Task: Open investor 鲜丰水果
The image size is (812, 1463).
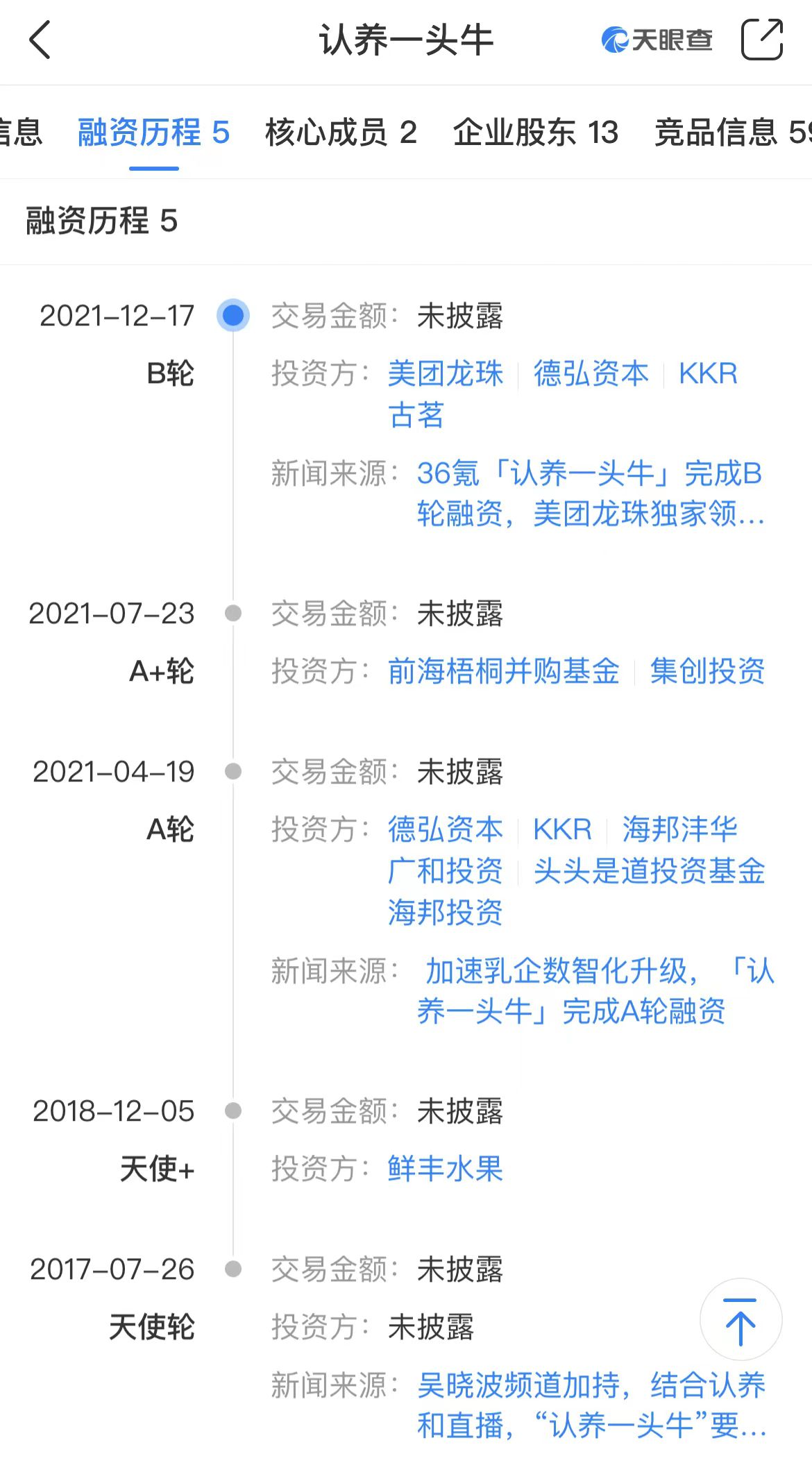Action: [x=445, y=1169]
